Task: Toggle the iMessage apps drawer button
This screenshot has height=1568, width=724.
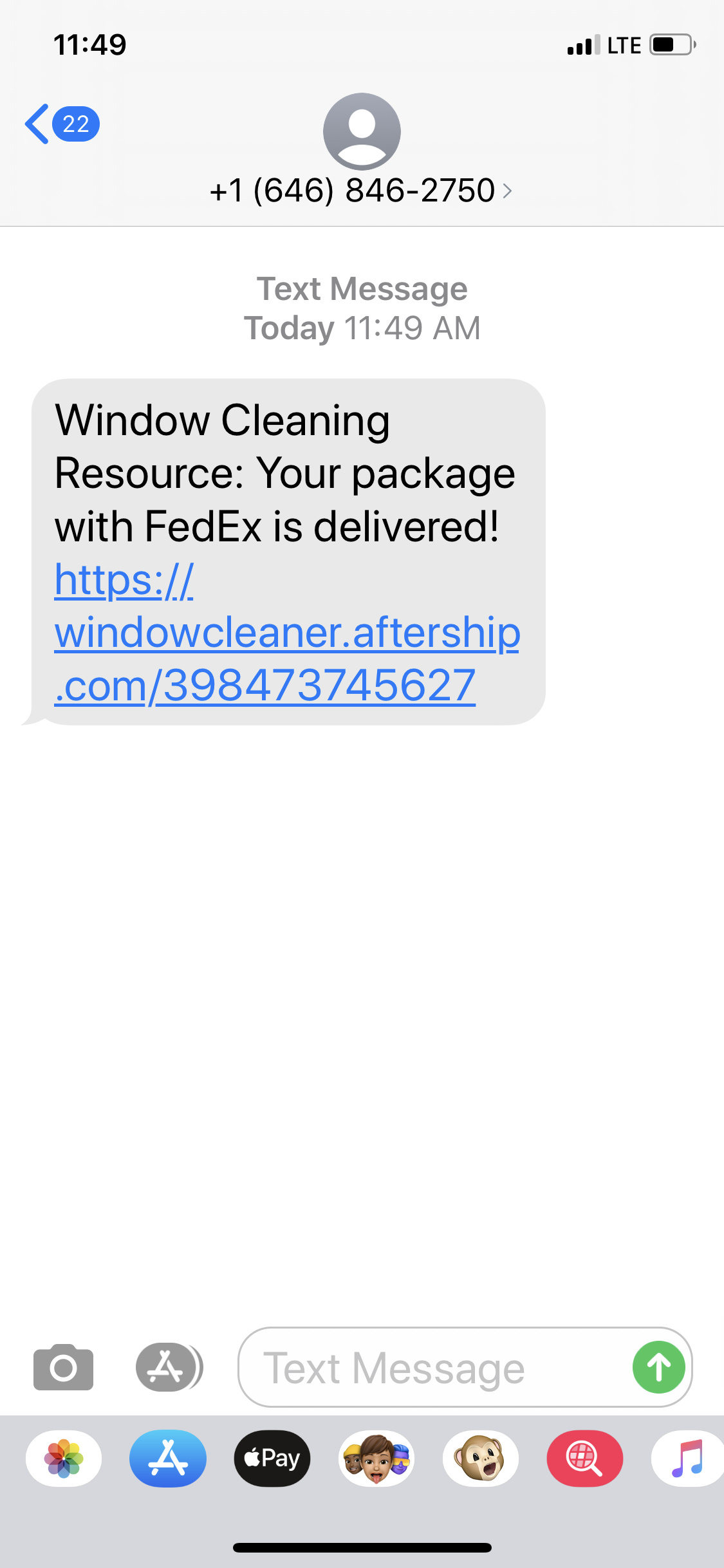Action: click(169, 1367)
